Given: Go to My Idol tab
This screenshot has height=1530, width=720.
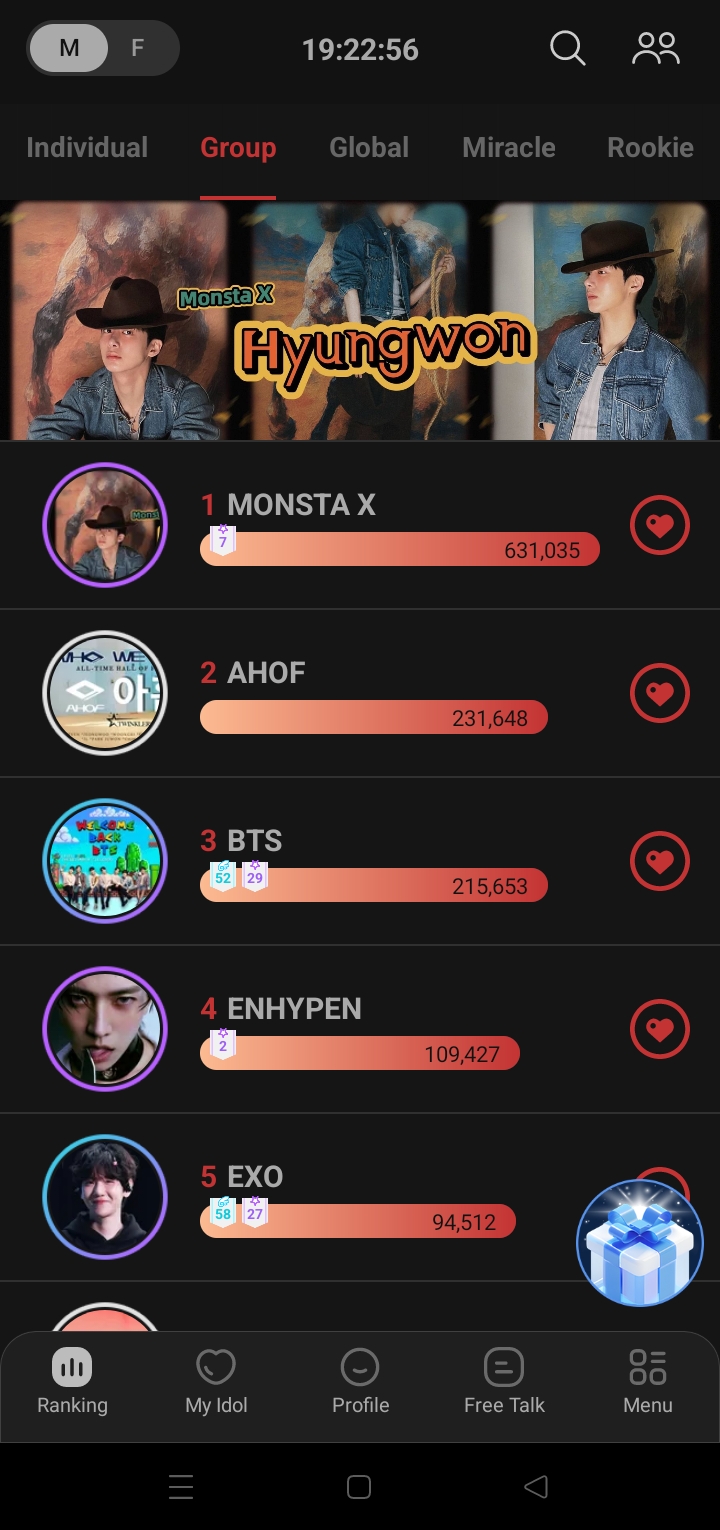Looking at the screenshot, I should (x=216, y=1382).
